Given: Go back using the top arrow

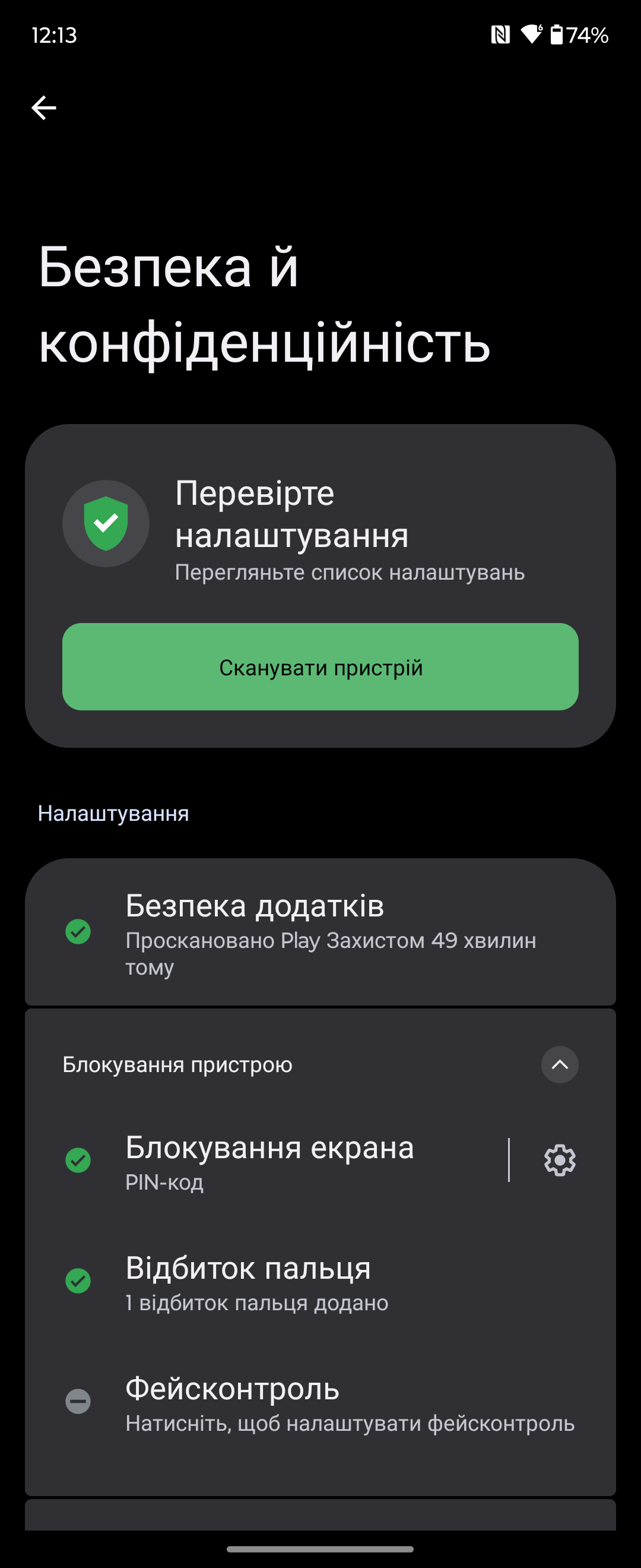Looking at the screenshot, I should pos(44,108).
